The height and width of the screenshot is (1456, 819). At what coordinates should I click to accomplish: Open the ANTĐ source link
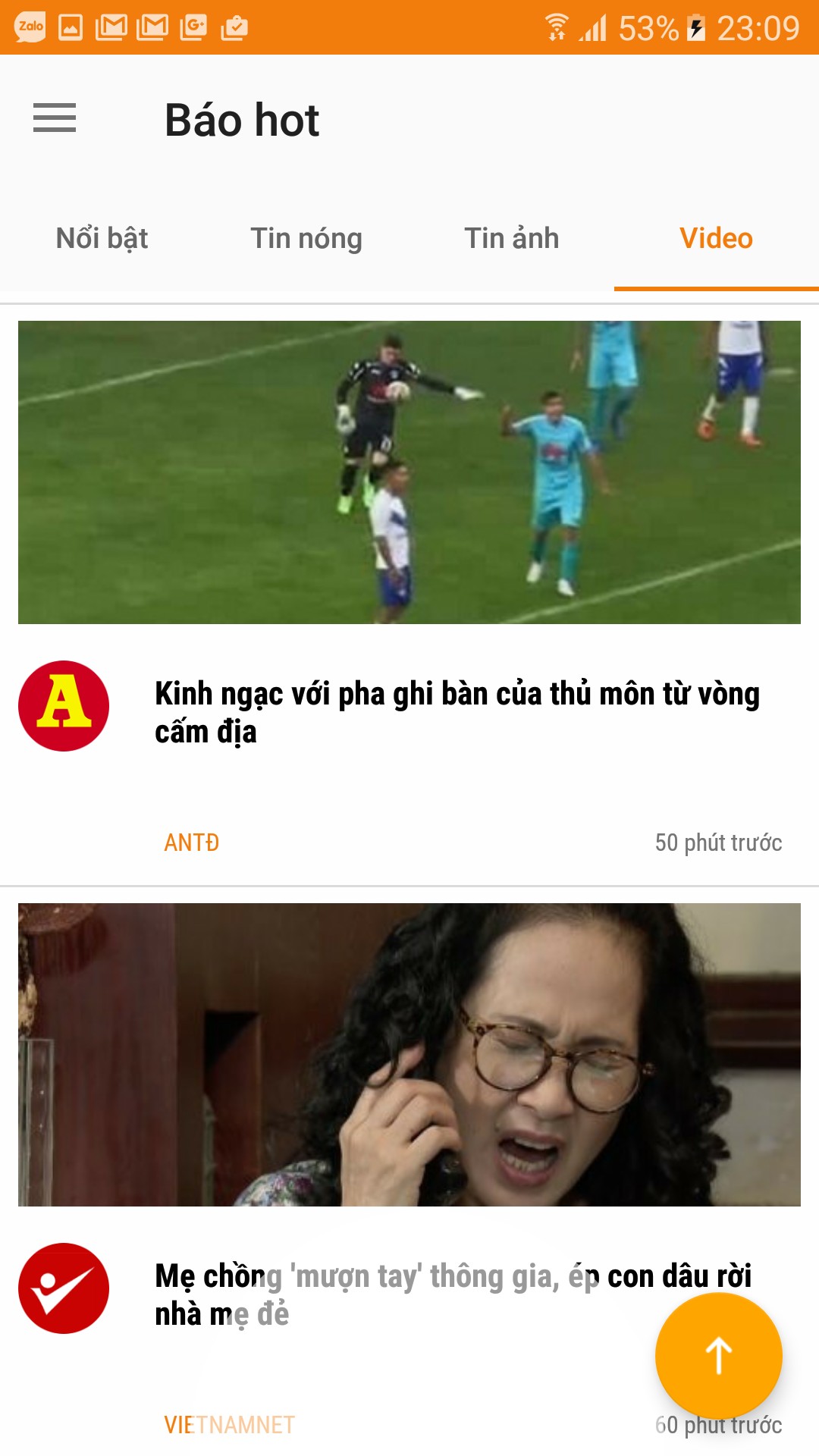coord(192,843)
